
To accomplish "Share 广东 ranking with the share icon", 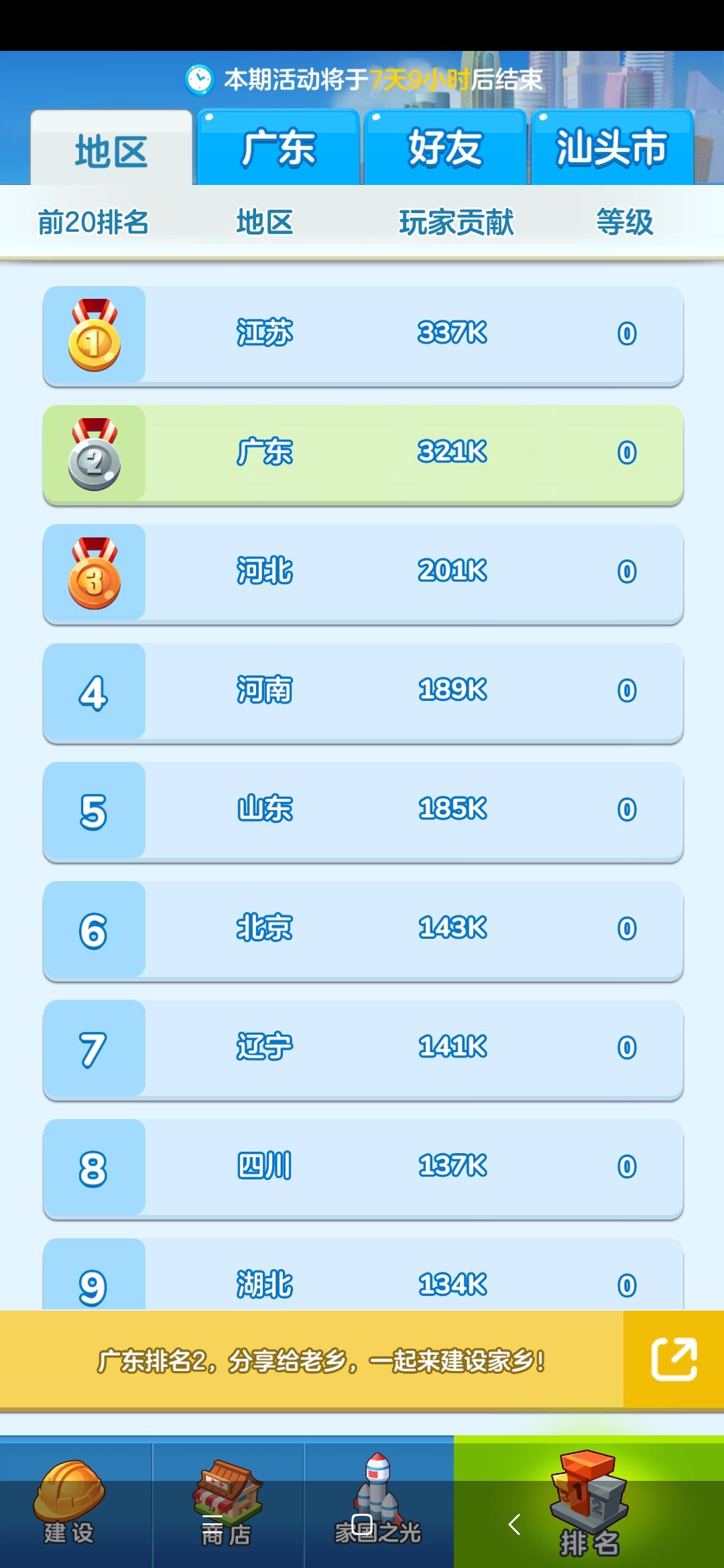I will click(x=673, y=1359).
